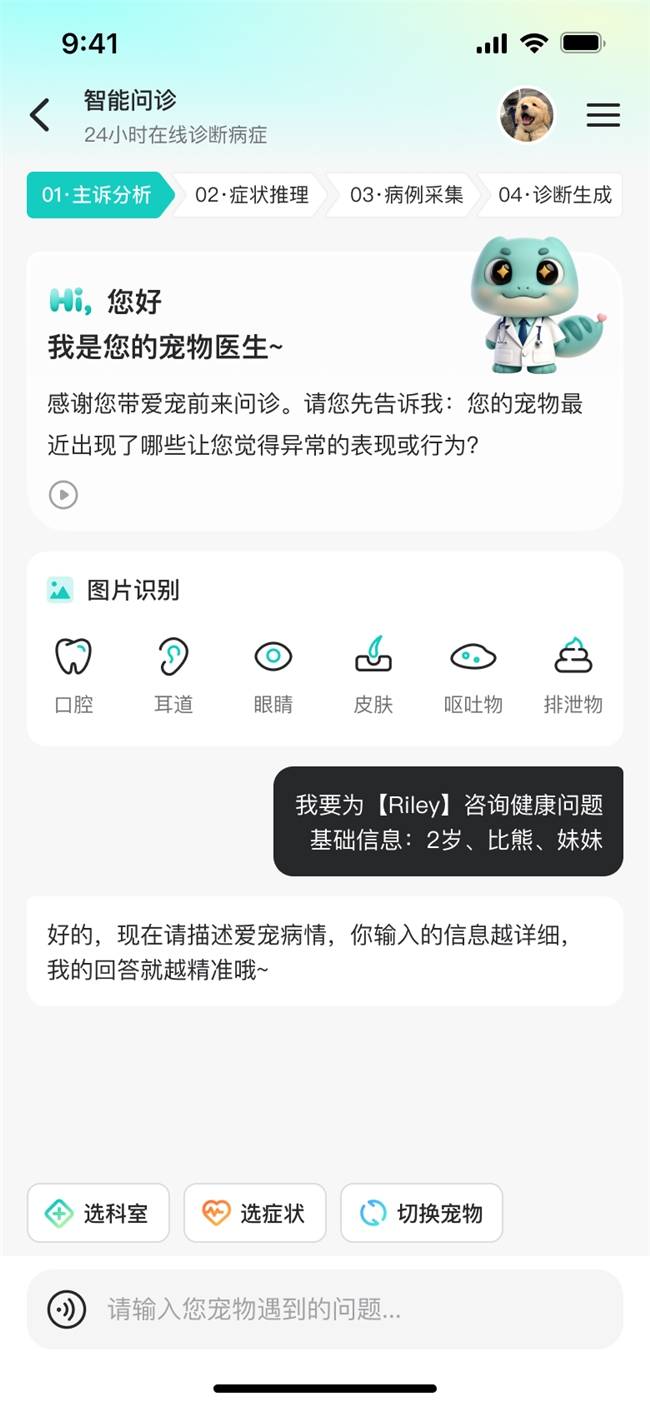Focus the 请输入您宠物遇到的问题 text field

tap(350, 1308)
